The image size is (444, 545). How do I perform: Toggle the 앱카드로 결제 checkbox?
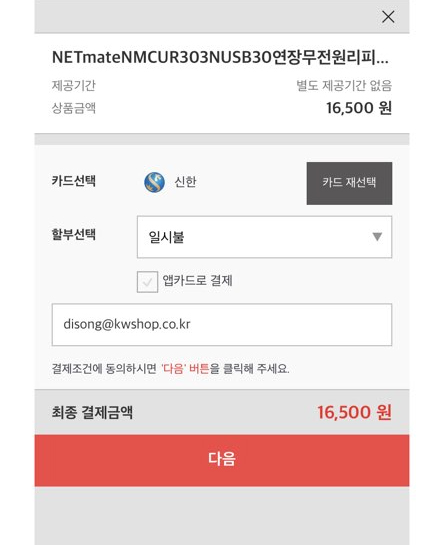(147, 282)
